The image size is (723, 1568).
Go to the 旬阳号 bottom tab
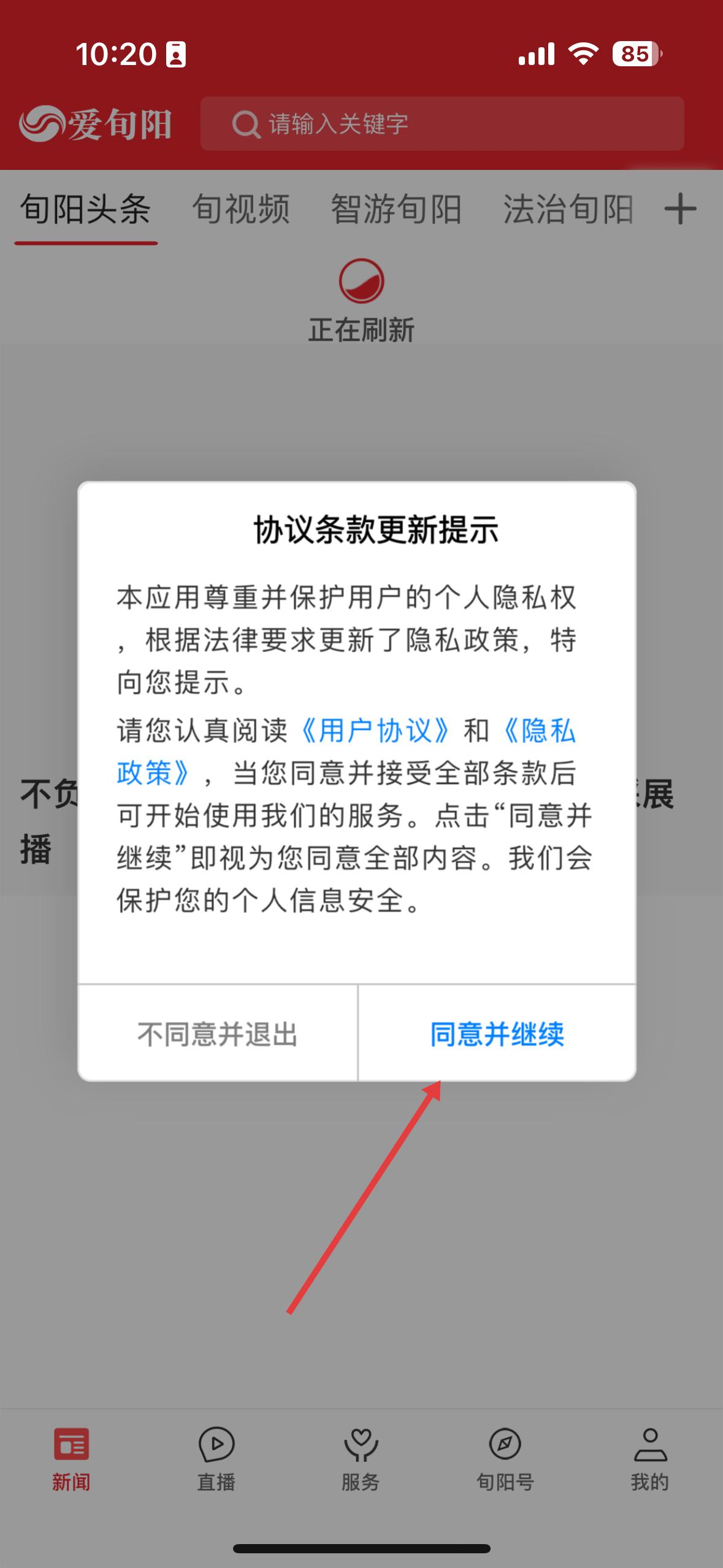pyautogui.click(x=505, y=1459)
